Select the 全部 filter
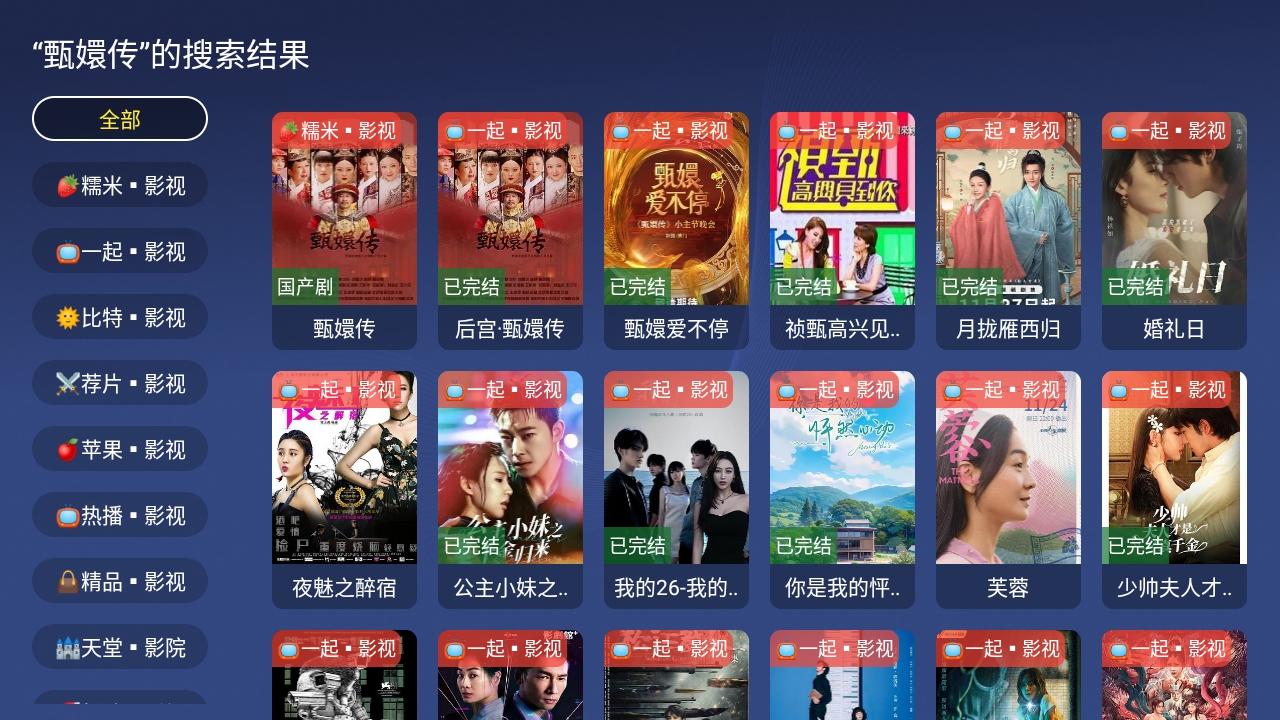The width and height of the screenshot is (1280, 720). pos(120,119)
